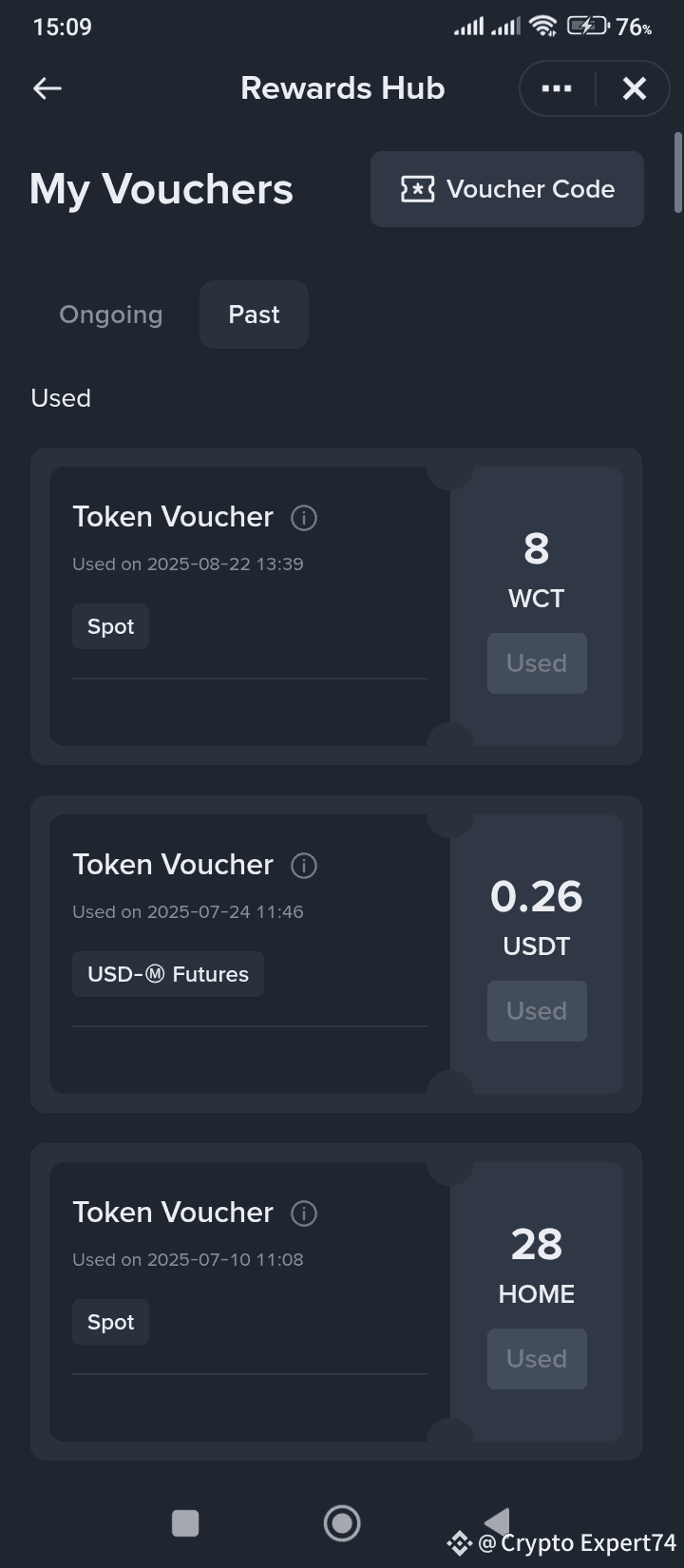Close the Rewards Hub mini app

point(634,88)
